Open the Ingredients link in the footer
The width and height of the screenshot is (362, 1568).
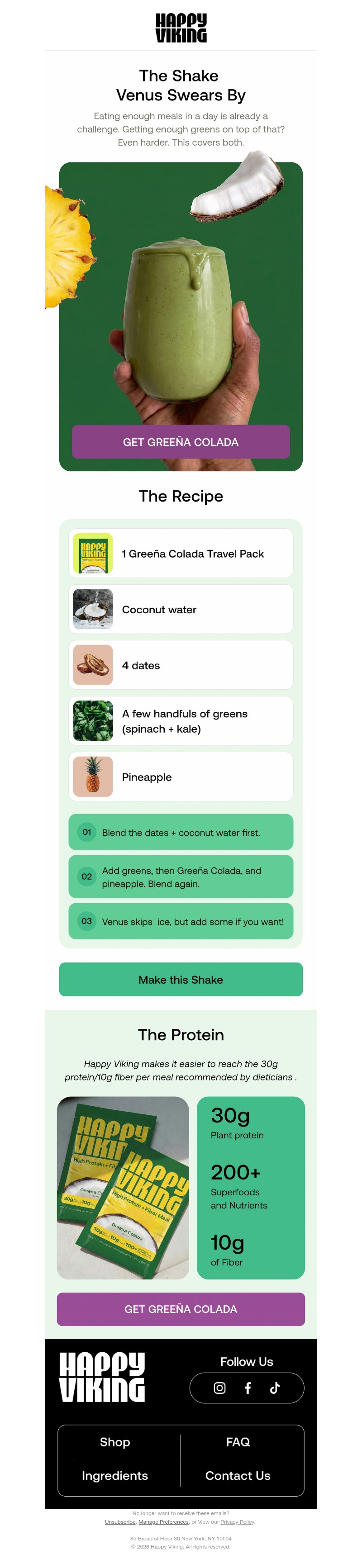point(114,1475)
